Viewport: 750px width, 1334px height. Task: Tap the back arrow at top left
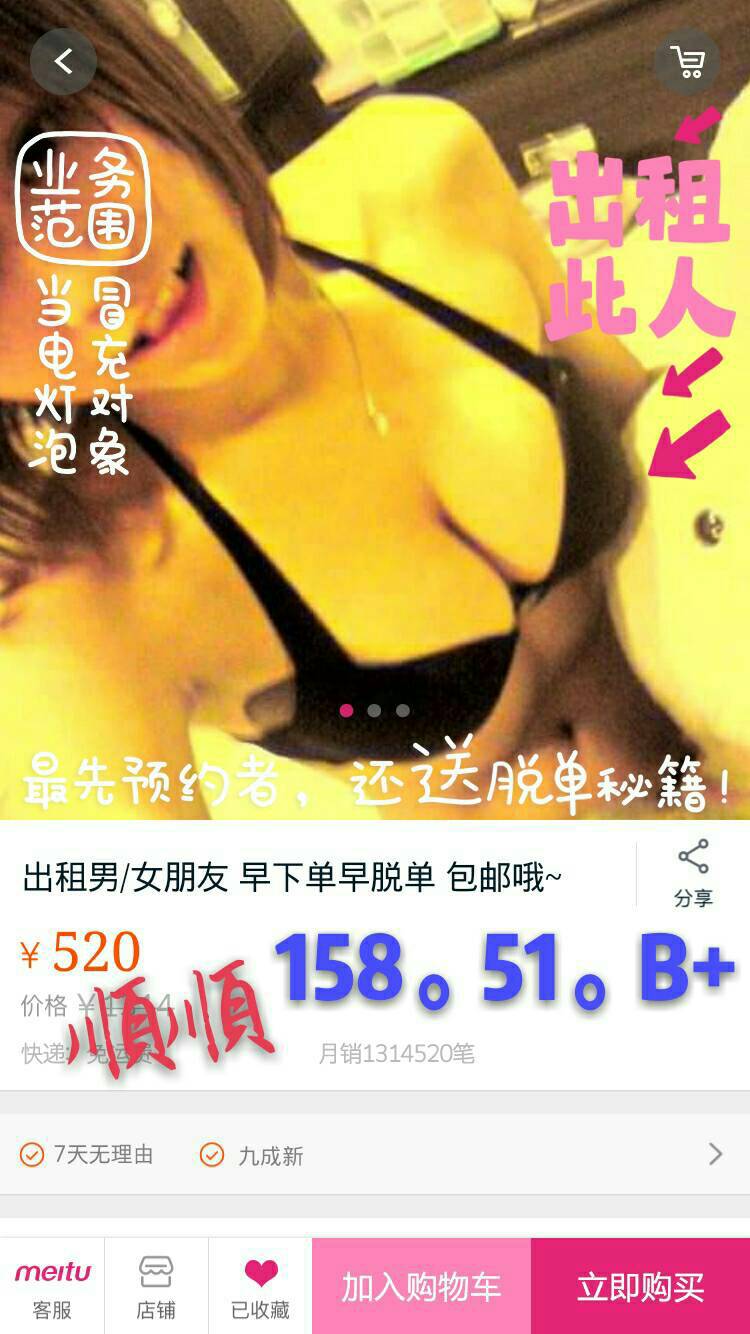pyautogui.click(x=63, y=62)
